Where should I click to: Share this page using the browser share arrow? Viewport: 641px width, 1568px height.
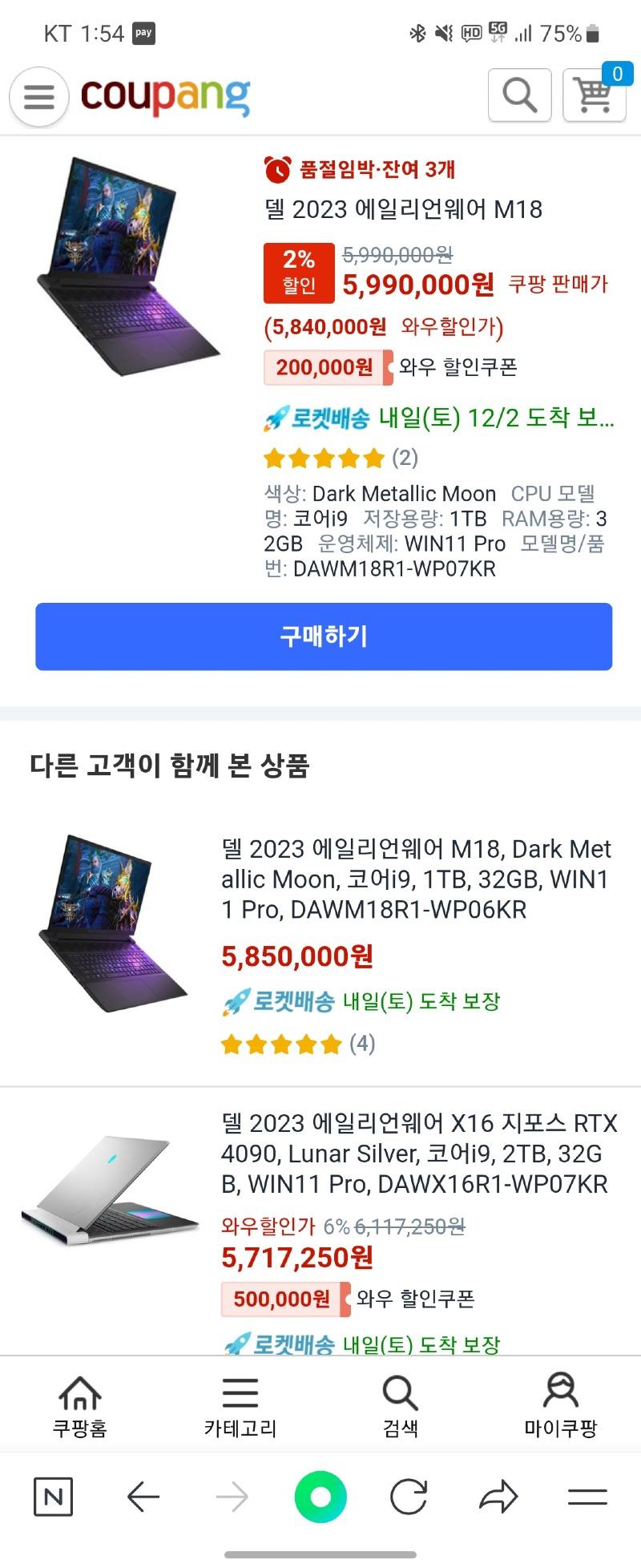(x=498, y=1497)
